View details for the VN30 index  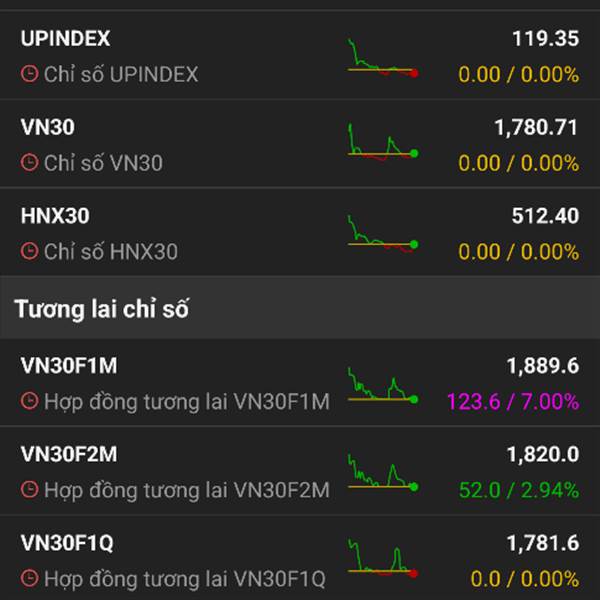click(x=300, y=144)
